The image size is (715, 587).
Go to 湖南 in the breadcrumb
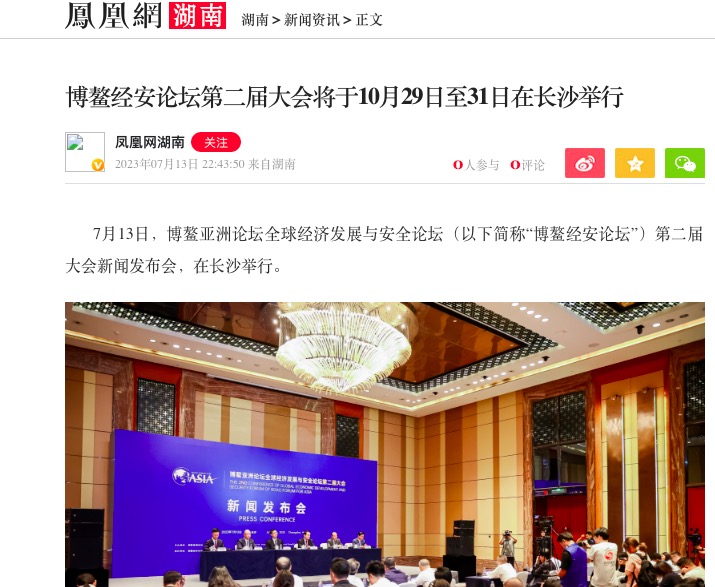(x=254, y=19)
